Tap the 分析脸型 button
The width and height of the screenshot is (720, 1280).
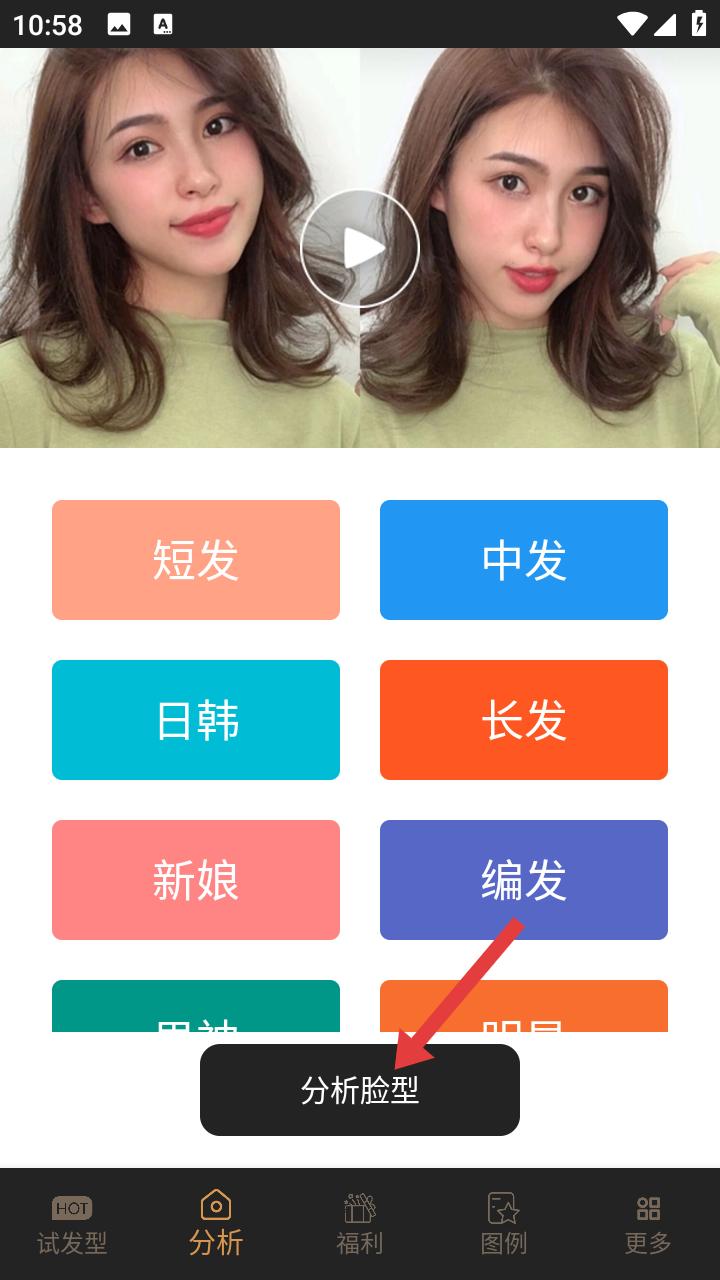click(360, 1090)
